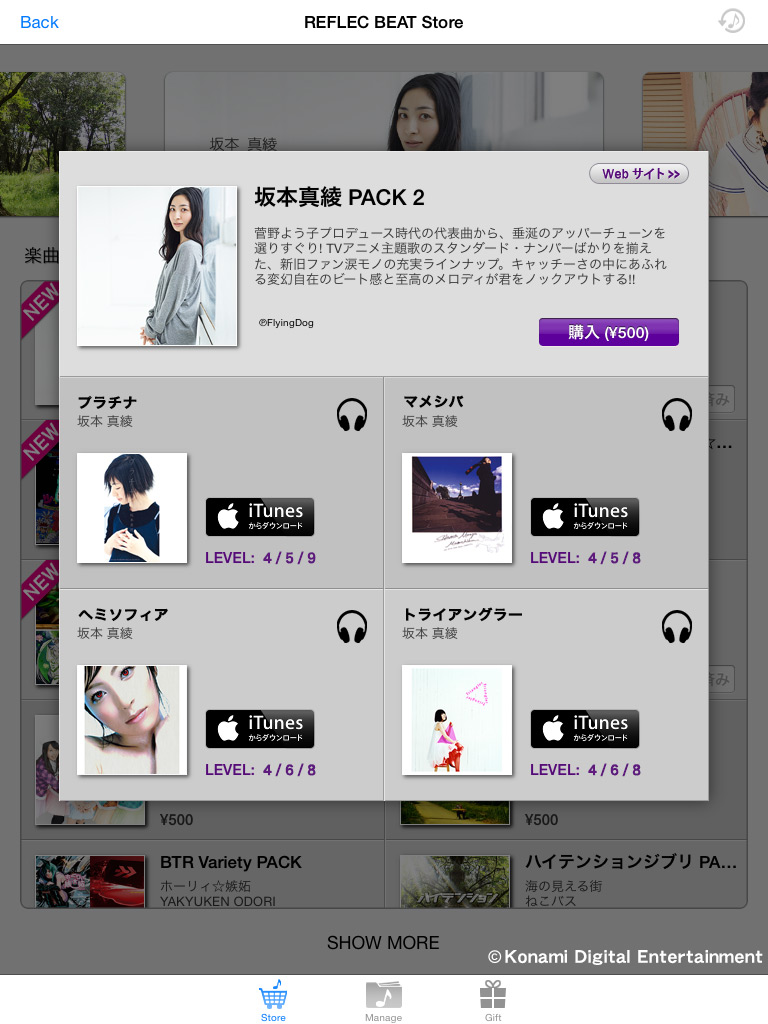Preview マメシバ with headphones icon
The height and width of the screenshot is (1024, 768).
[677, 414]
